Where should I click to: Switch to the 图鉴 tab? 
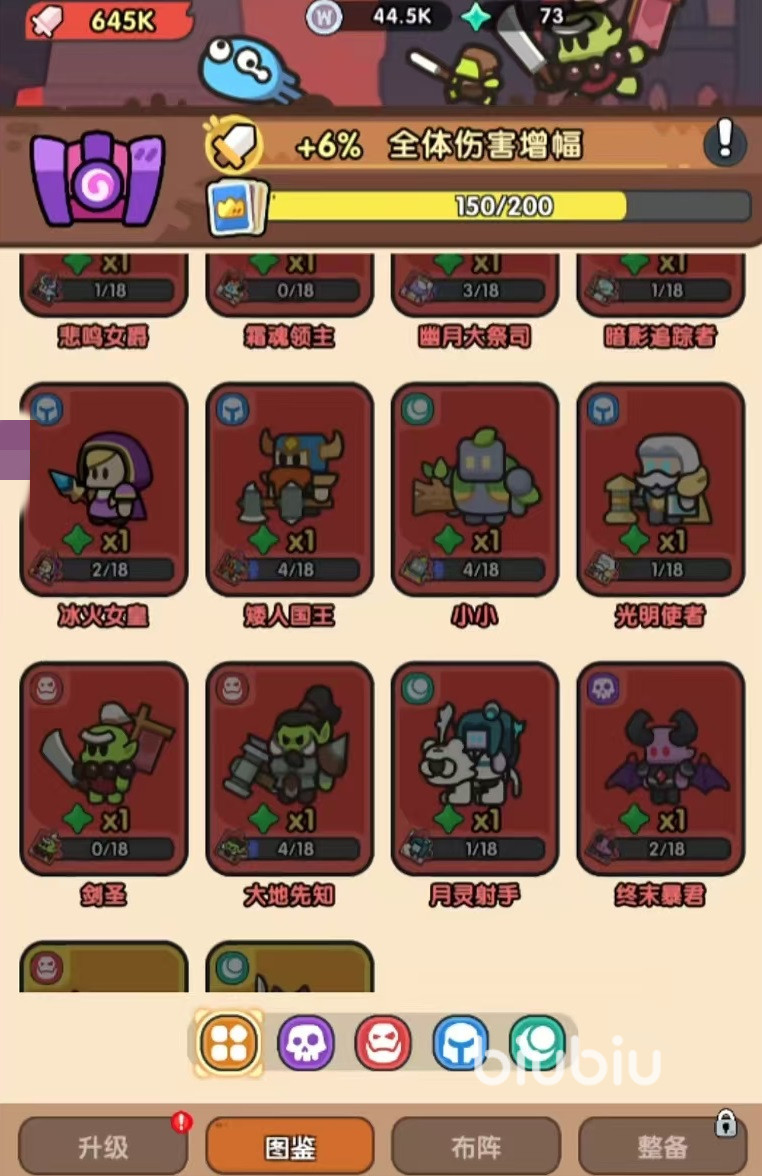(289, 1146)
